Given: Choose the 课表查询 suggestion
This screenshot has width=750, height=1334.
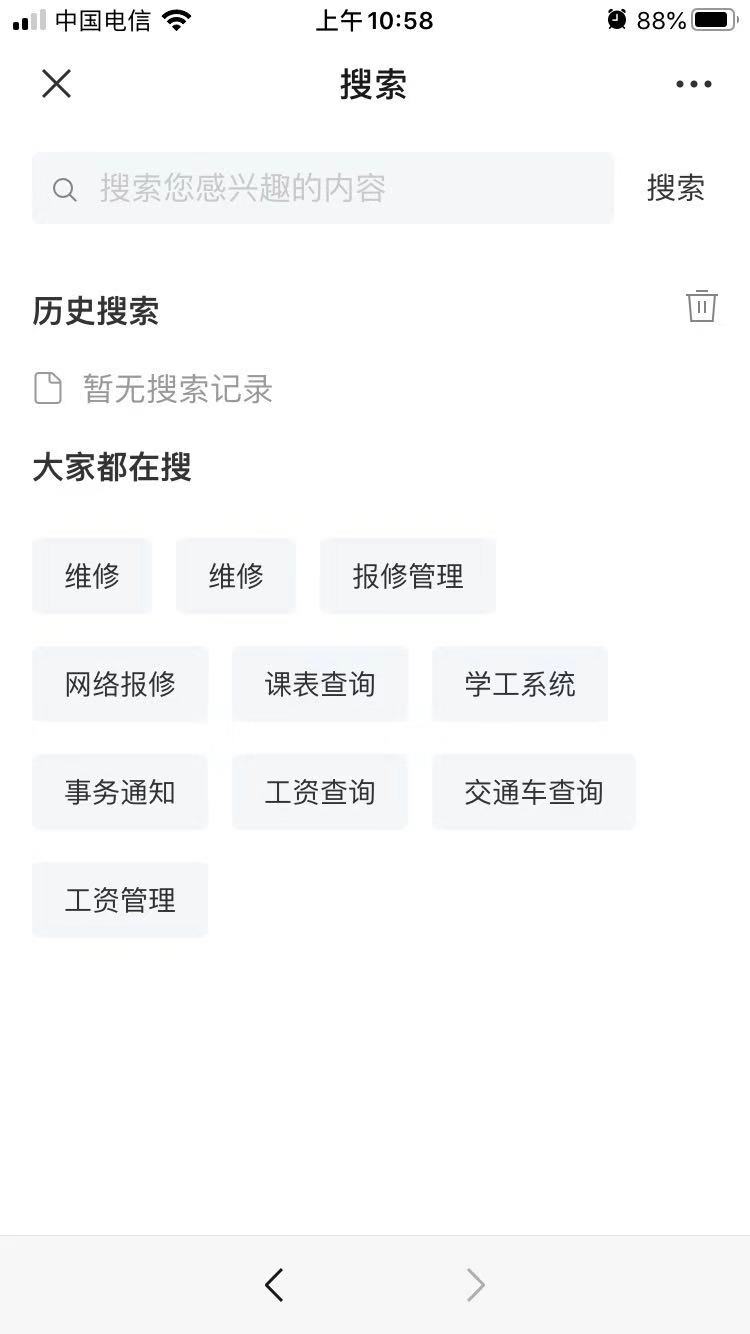Looking at the screenshot, I should [x=320, y=684].
